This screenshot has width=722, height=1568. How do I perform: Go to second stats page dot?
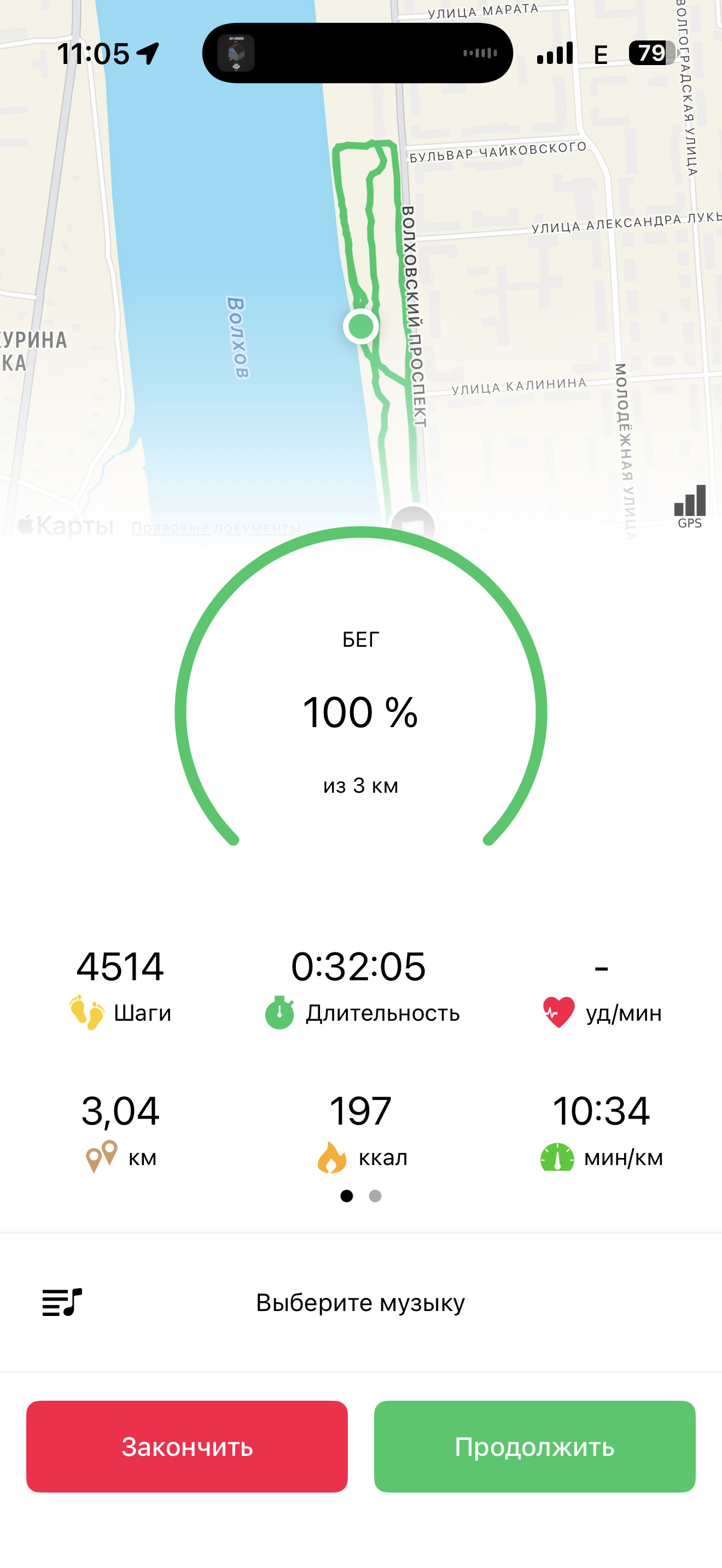(x=375, y=1196)
